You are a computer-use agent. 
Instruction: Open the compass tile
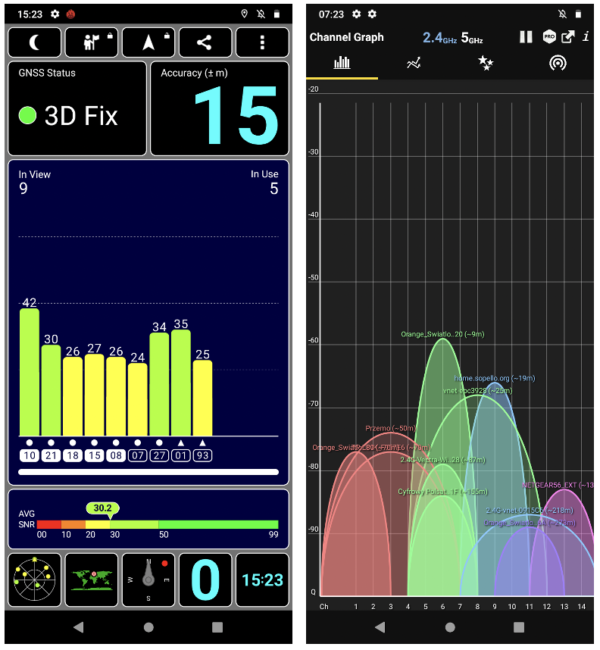pos(148,579)
